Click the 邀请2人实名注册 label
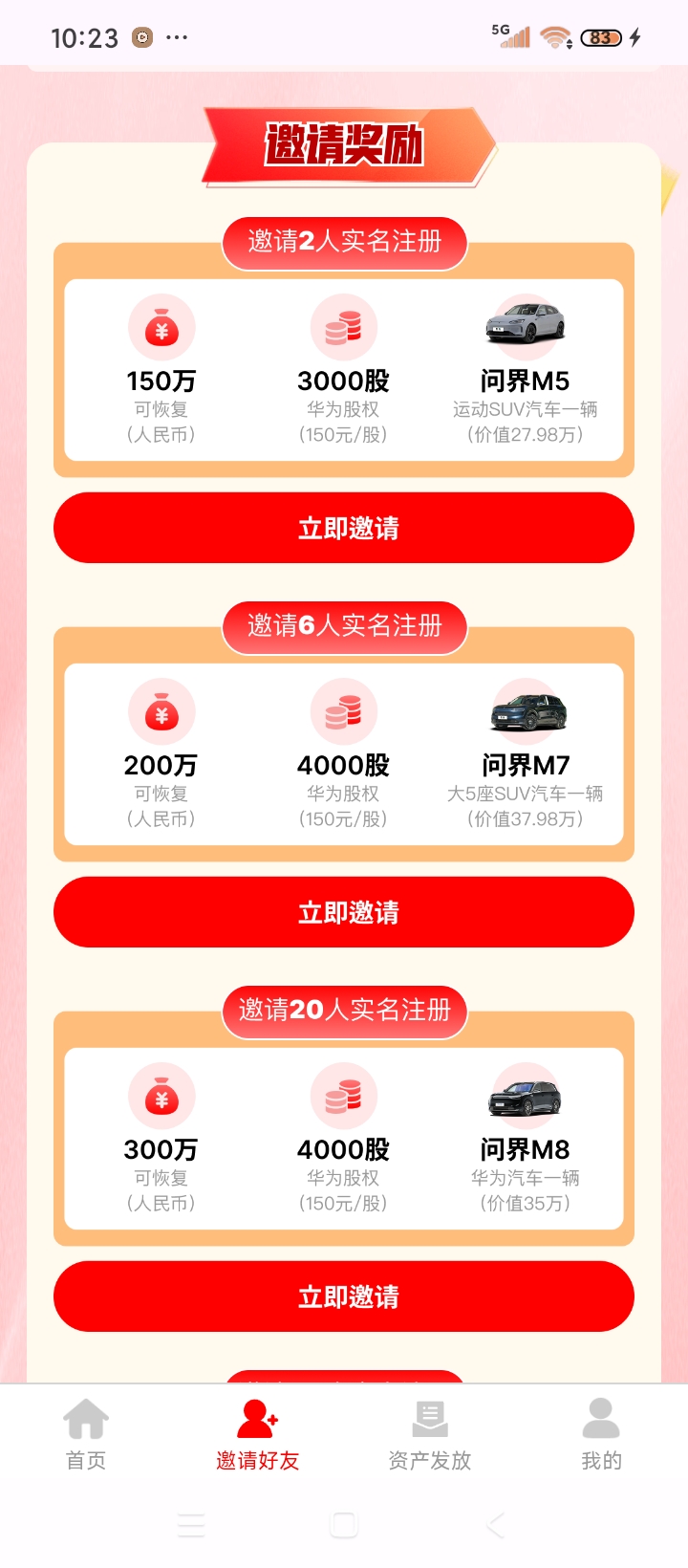The height and width of the screenshot is (1568, 688). [x=344, y=243]
